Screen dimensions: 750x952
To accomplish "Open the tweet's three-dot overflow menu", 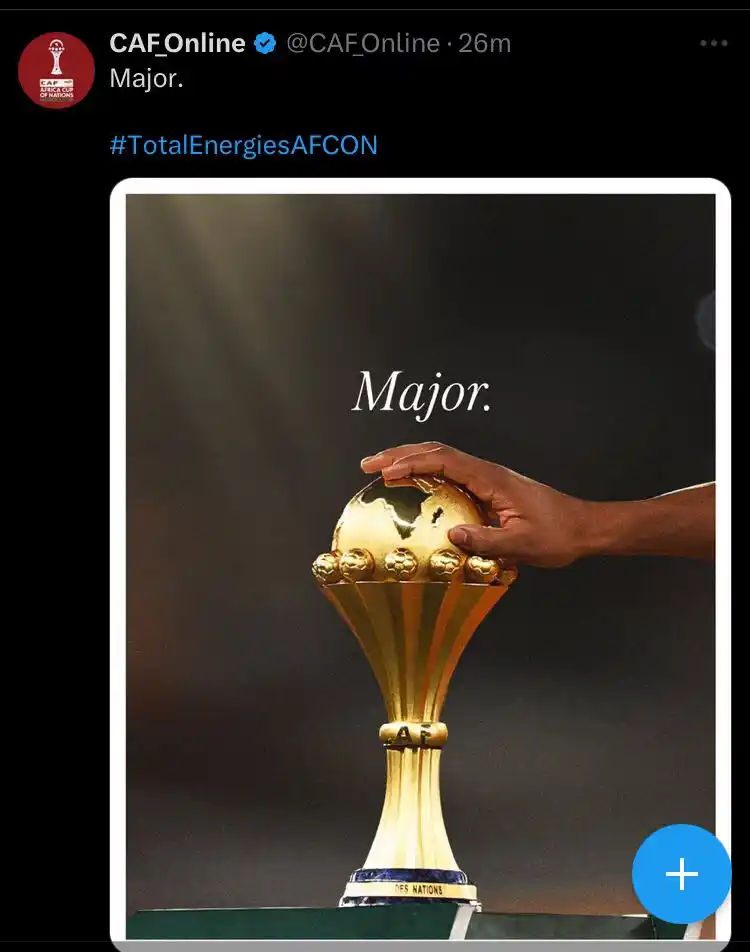I will pos(714,44).
